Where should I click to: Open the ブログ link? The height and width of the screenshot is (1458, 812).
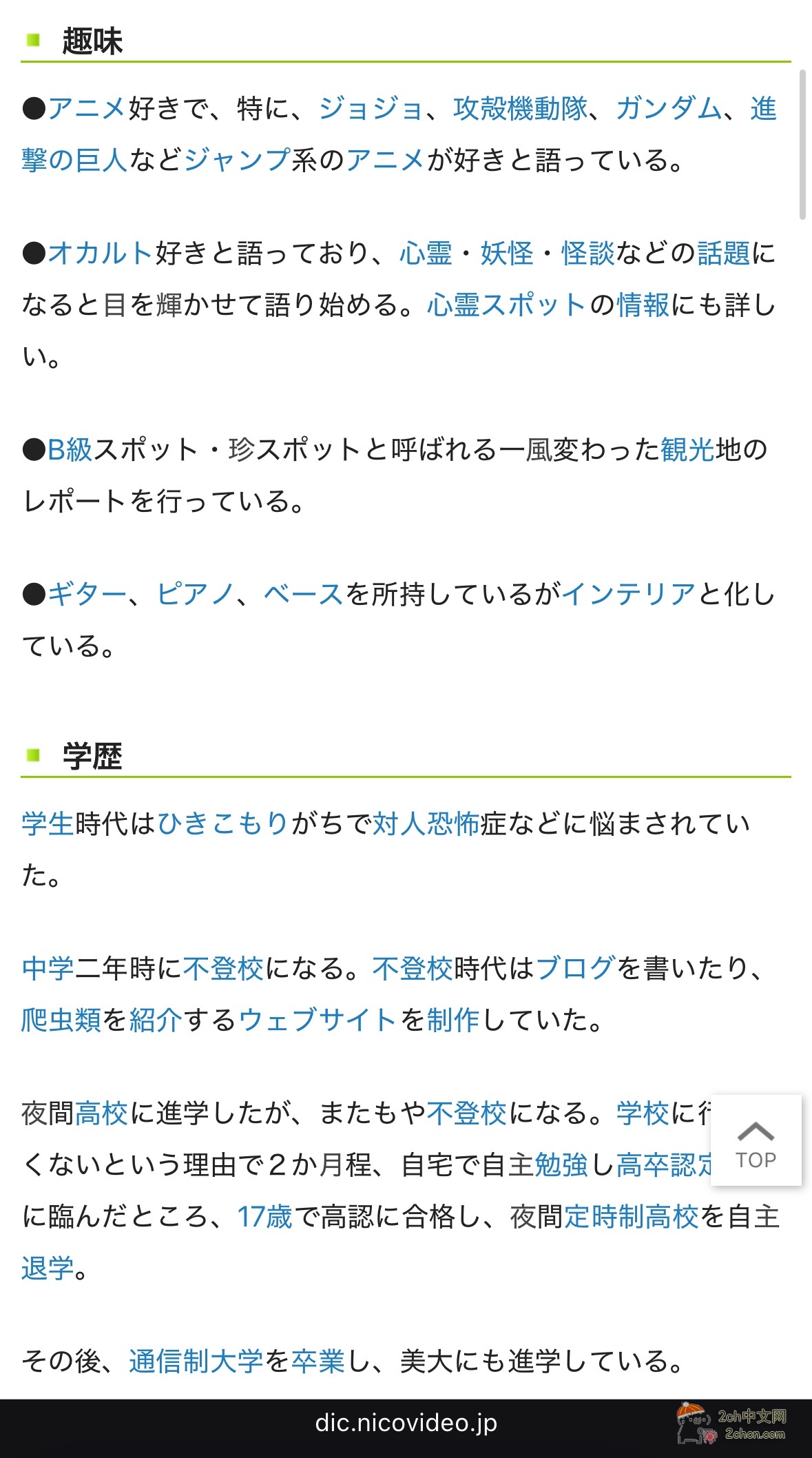(575, 969)
